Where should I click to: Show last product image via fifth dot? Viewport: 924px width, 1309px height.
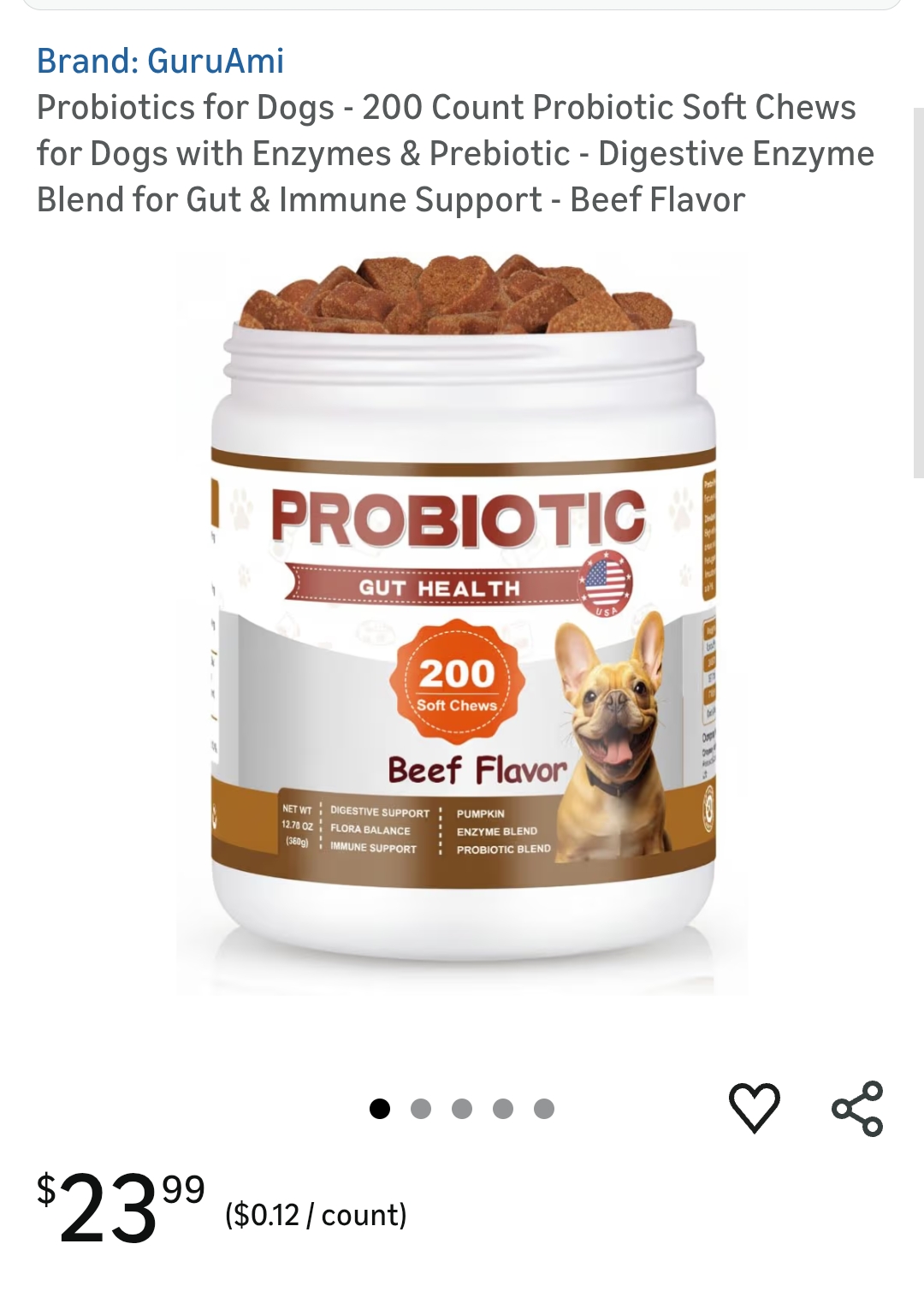(542, 1106)
